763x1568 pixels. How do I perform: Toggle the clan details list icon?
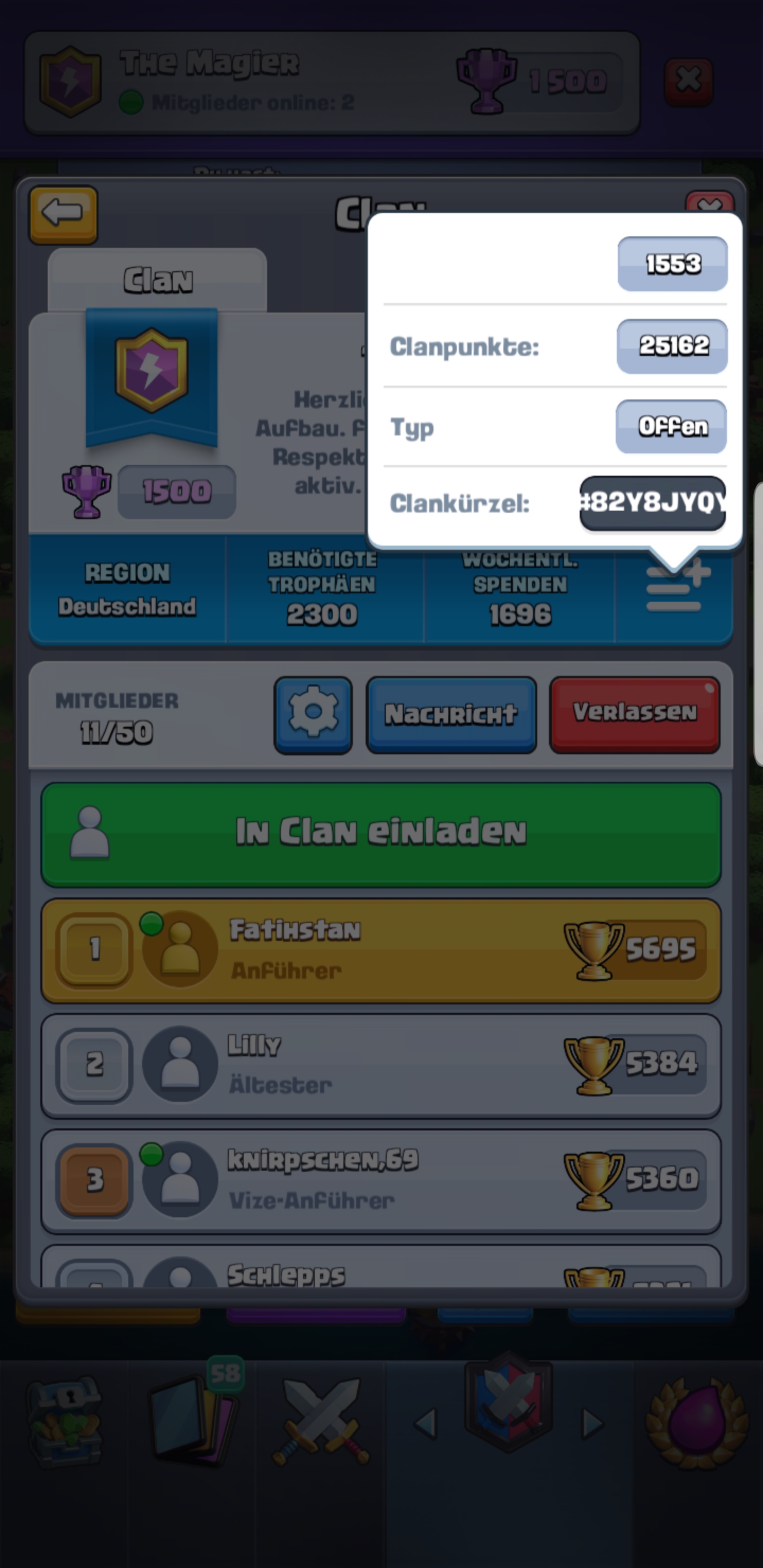pyautogui.click(x=675, y=589)
